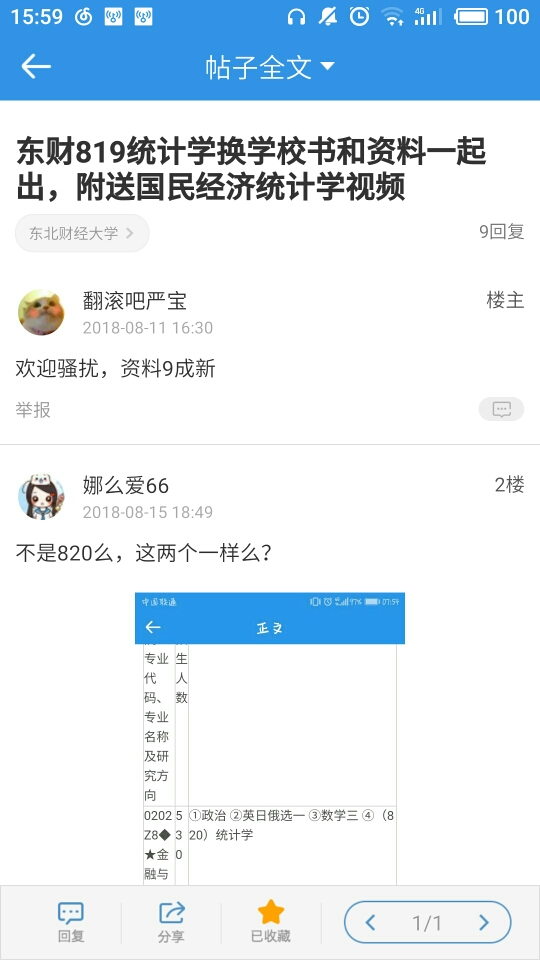The image size is (540, 960).
Task: Open the 帖子全文 dropdown in the header
Action: [270, 67]
